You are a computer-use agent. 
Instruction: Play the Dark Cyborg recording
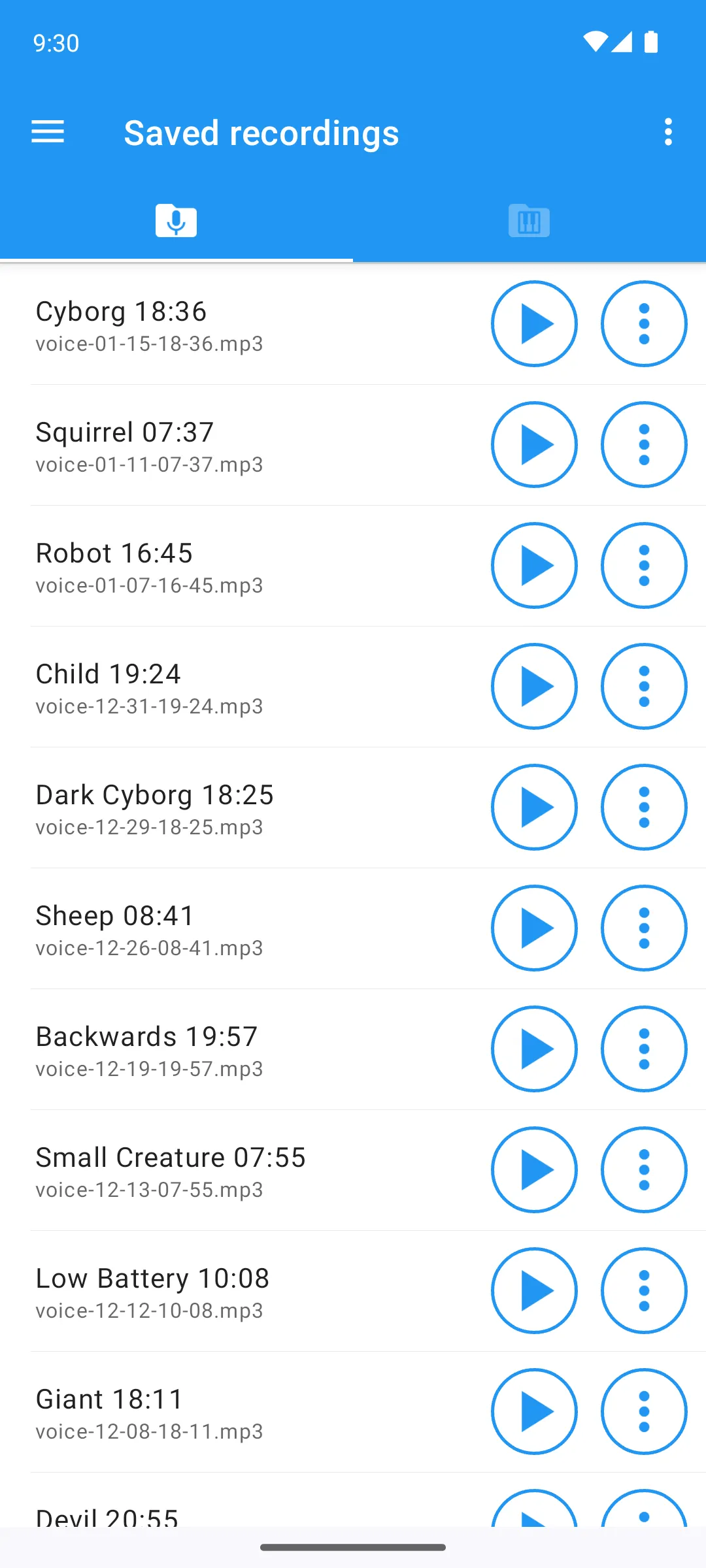point(534,808)
